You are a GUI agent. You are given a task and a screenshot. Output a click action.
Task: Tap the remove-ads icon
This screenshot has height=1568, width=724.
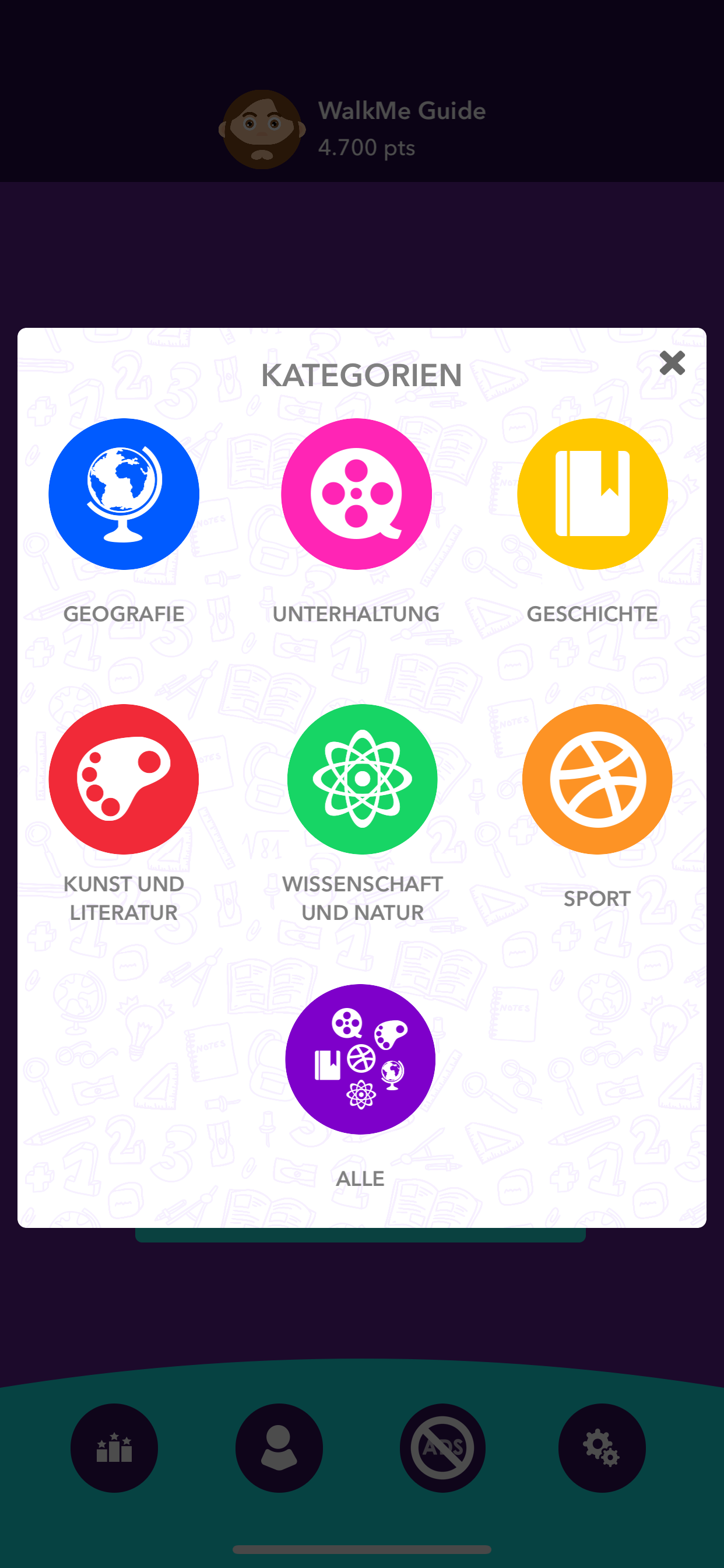pyautogui.click(x=442, y=1447)
